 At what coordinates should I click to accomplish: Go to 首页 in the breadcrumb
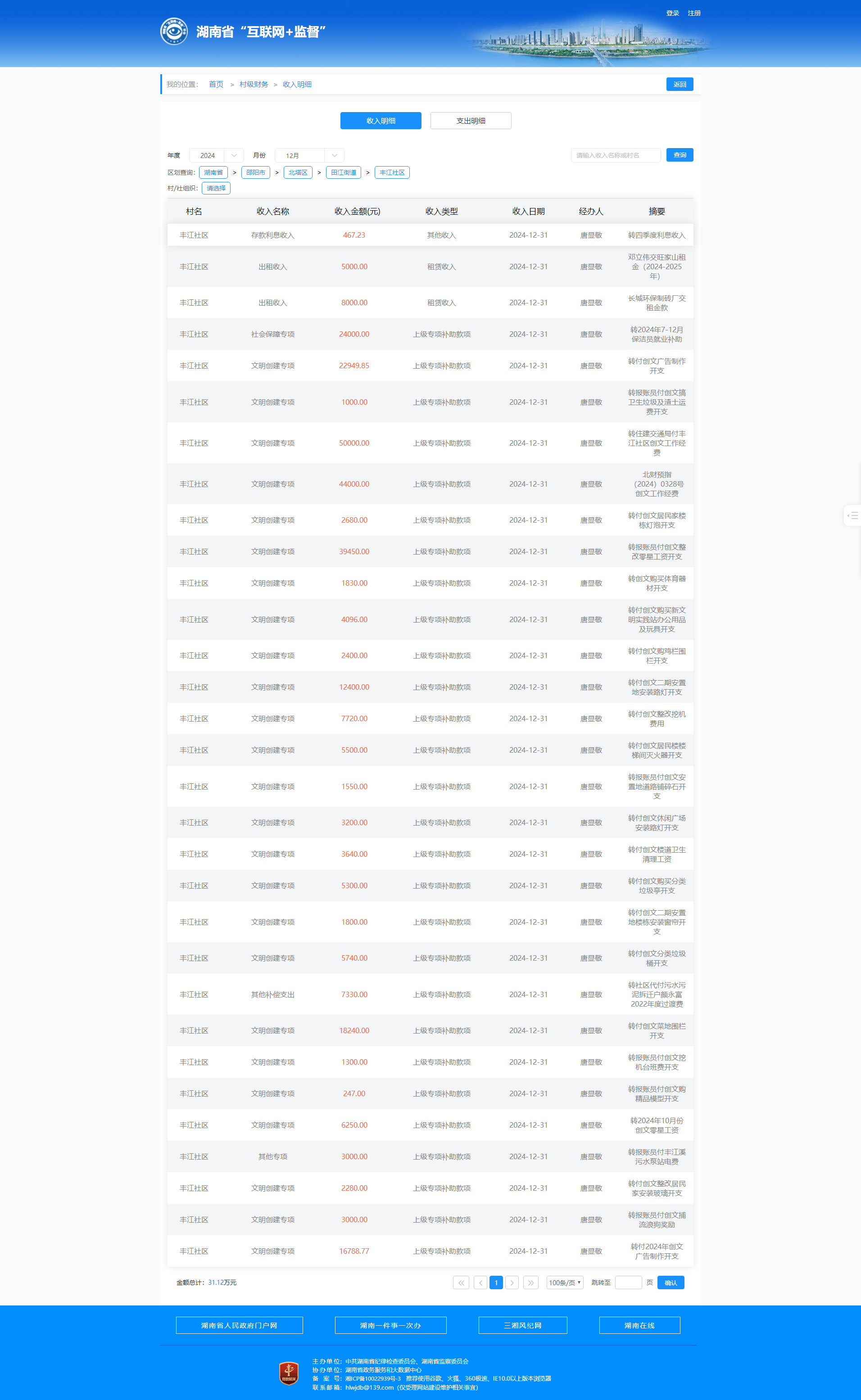pyautogui.click(x=216, y=84)
